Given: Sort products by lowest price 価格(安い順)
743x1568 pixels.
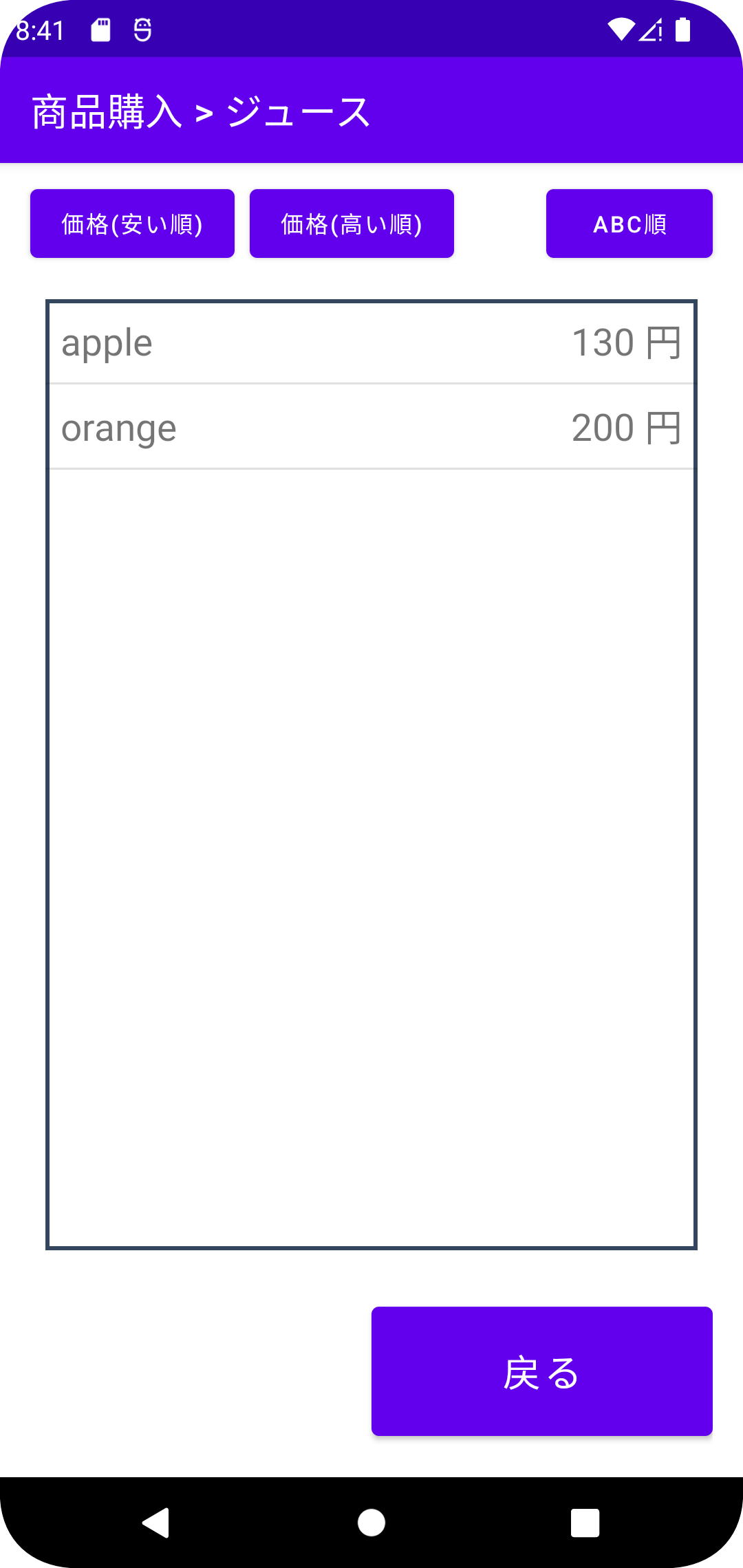Looking at the screenshot, I should coord(131,223).
